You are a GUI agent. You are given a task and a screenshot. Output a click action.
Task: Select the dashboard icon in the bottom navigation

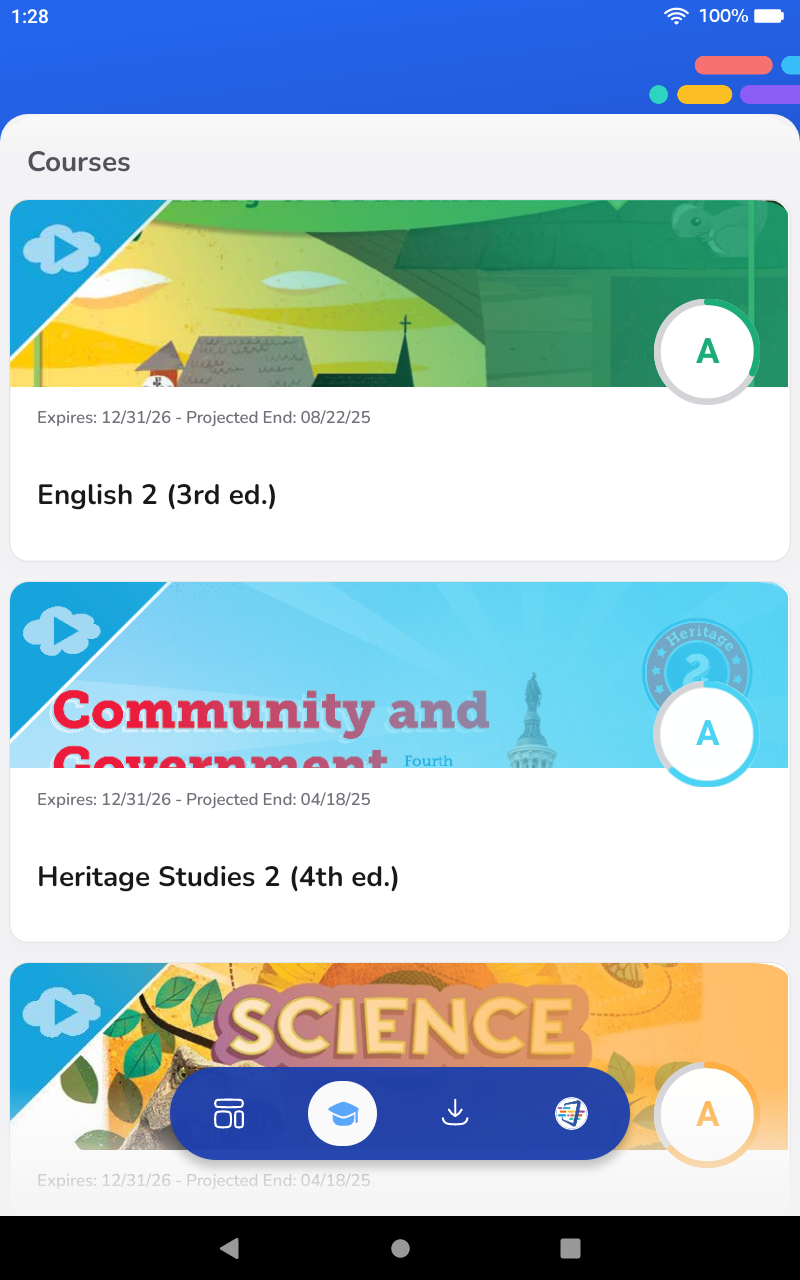(x=227, y=1113)
